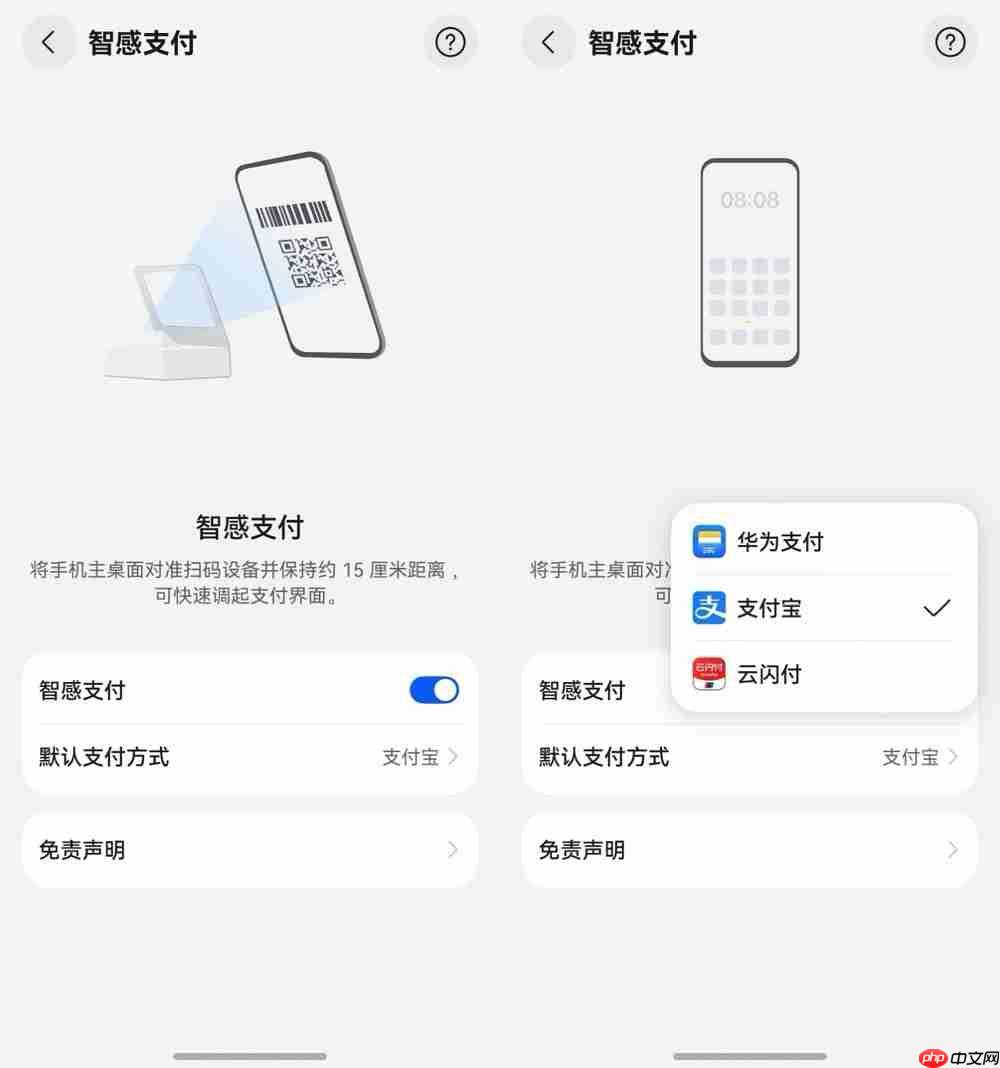Open the help question mark icon
1000x1068 pixels.
coord(450,42)
